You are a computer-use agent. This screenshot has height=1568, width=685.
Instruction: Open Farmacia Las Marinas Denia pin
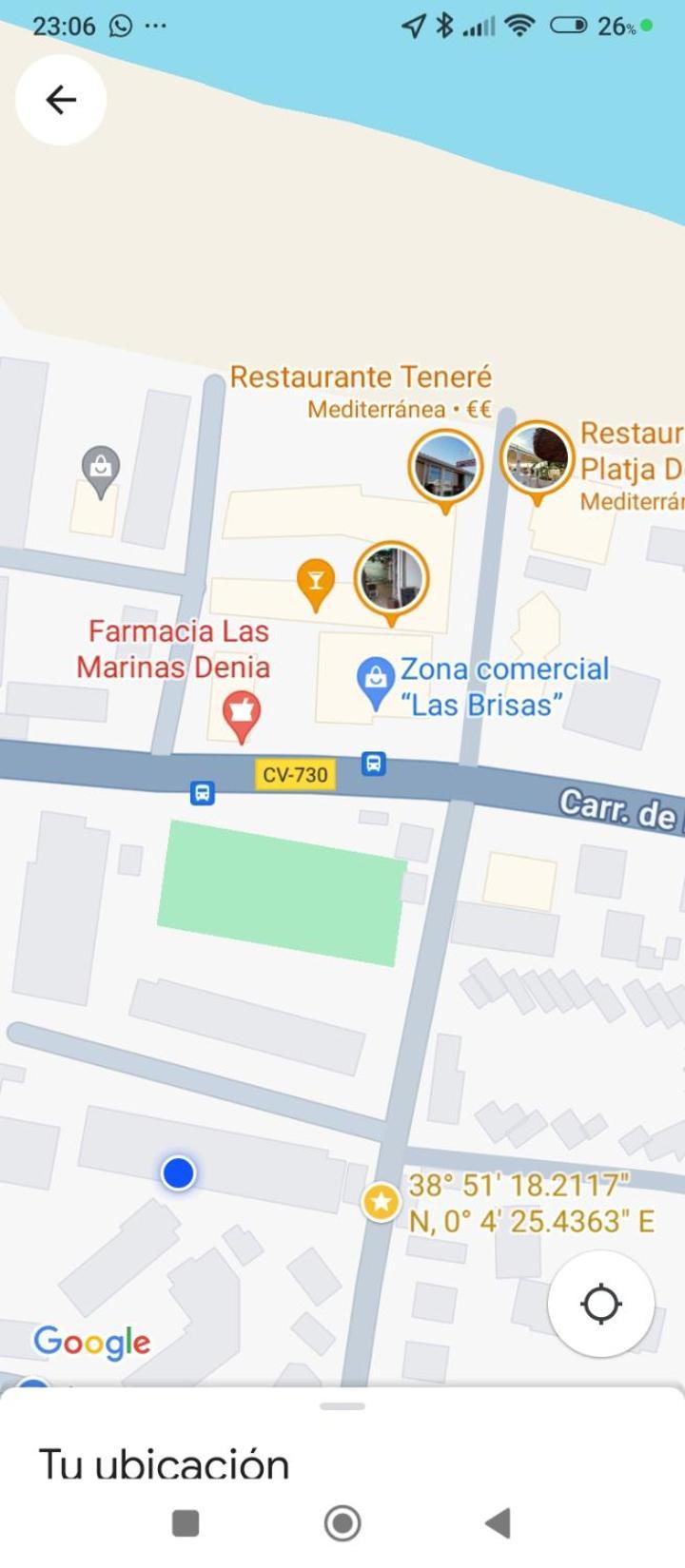pos(242,713)
